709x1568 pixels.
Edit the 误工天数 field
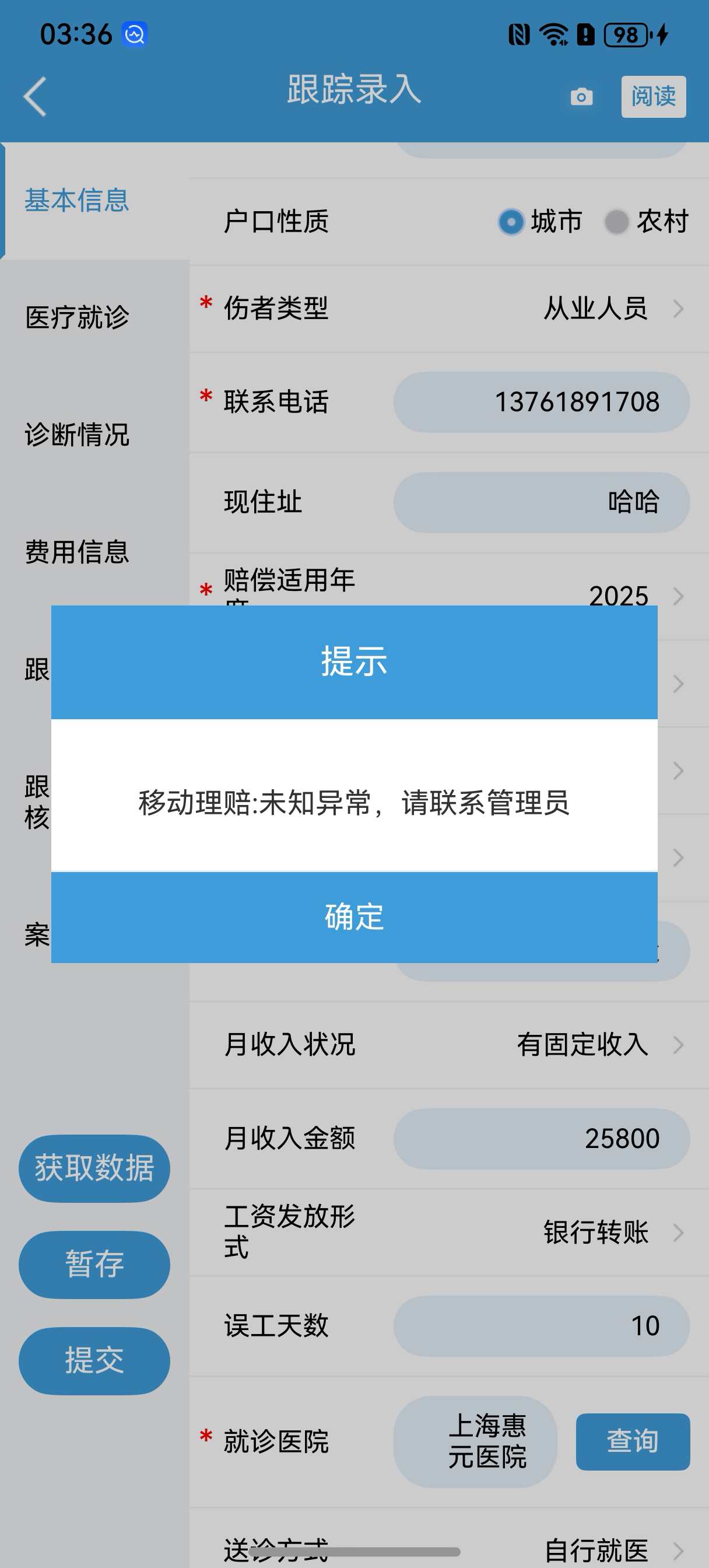tap(541, 1326)
